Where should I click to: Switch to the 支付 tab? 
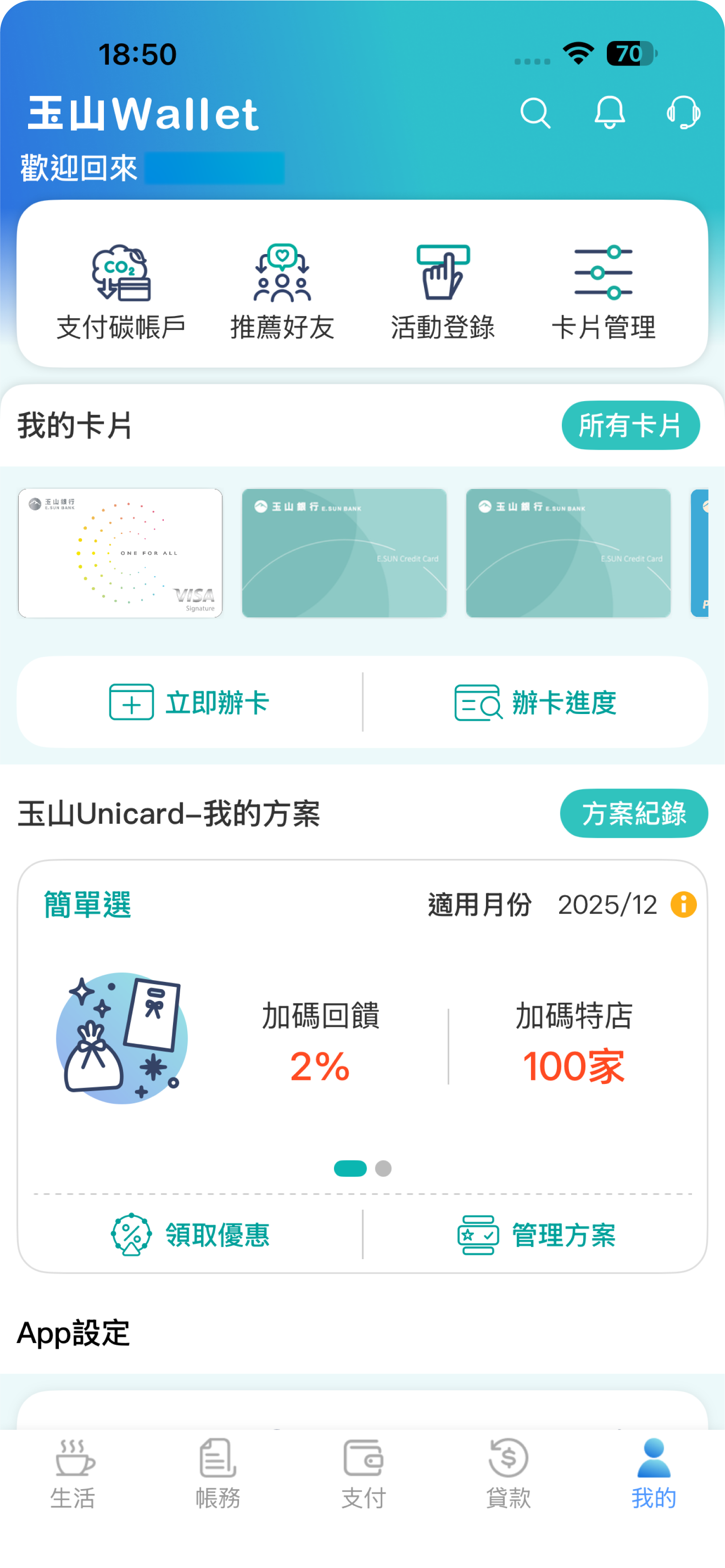tap(363, 1474)
